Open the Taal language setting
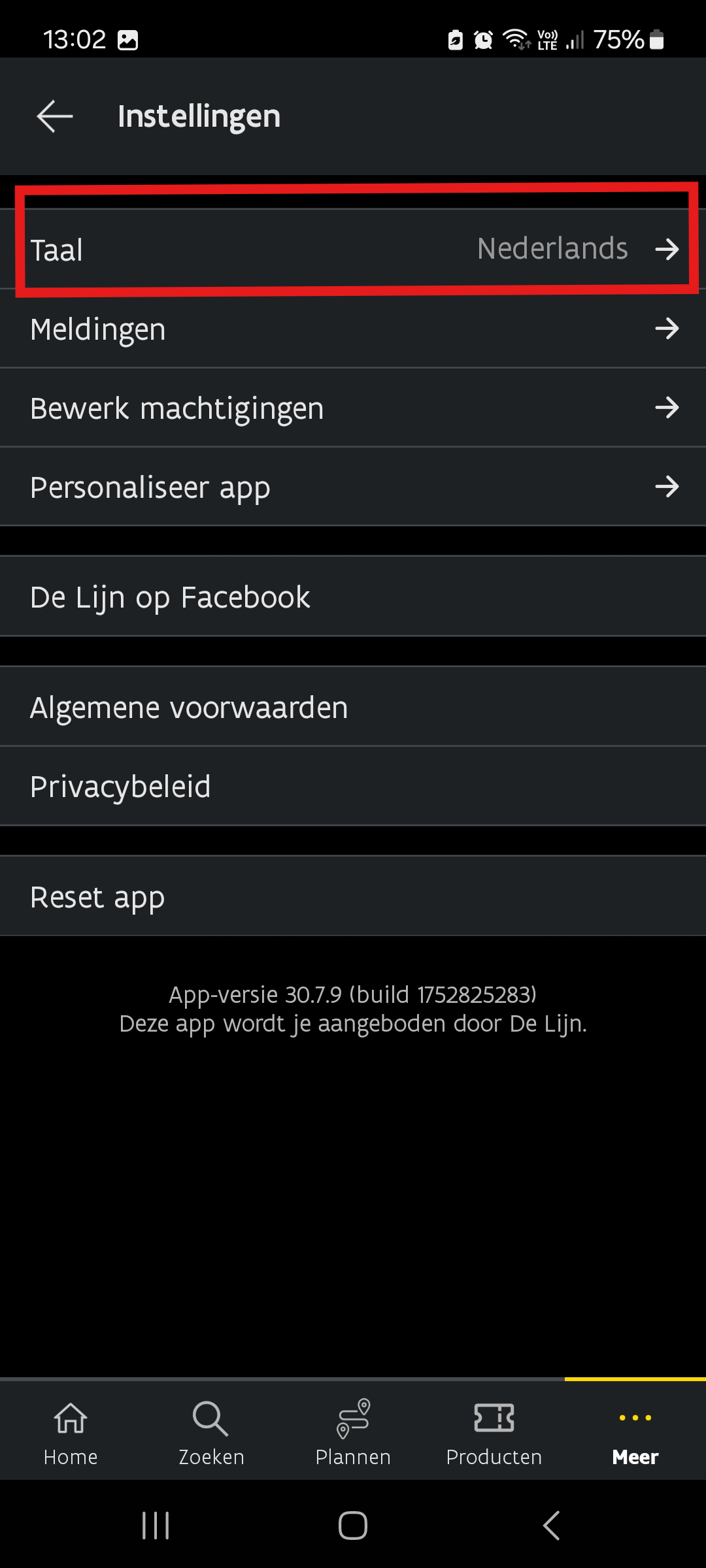The height and width of the screenshot is (1568, 706). [353, 250]
